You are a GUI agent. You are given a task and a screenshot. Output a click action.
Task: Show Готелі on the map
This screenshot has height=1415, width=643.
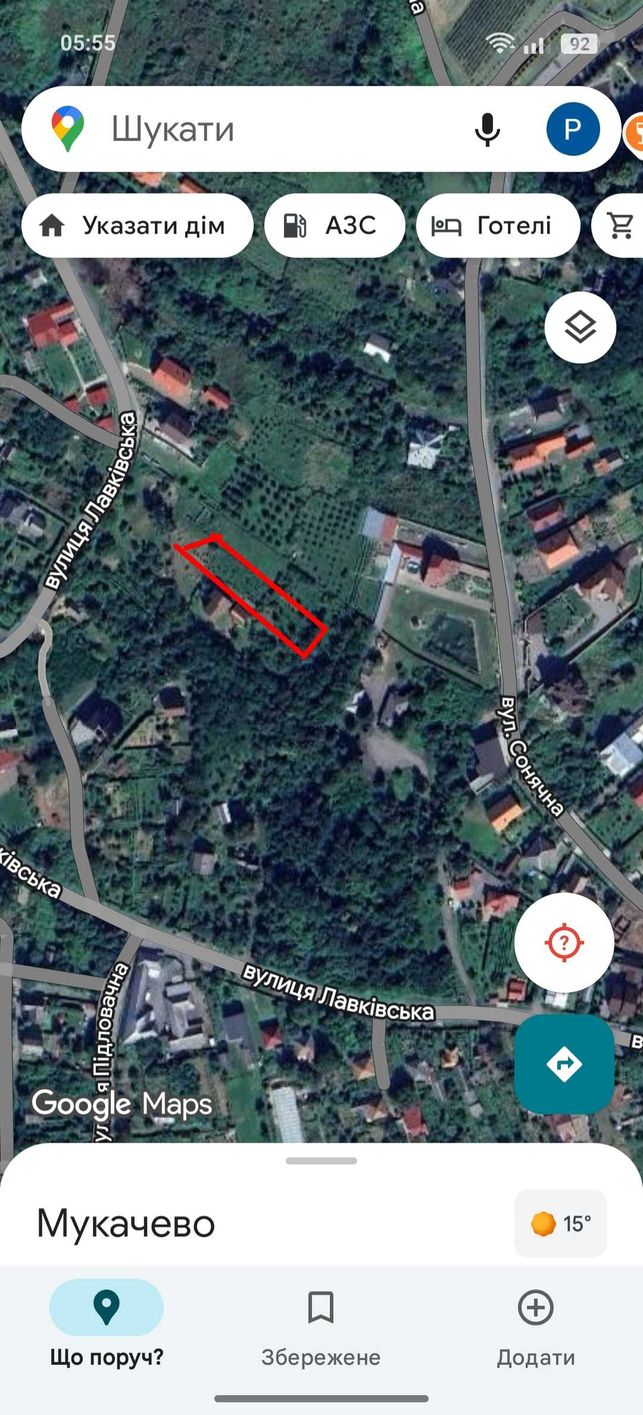498,226
